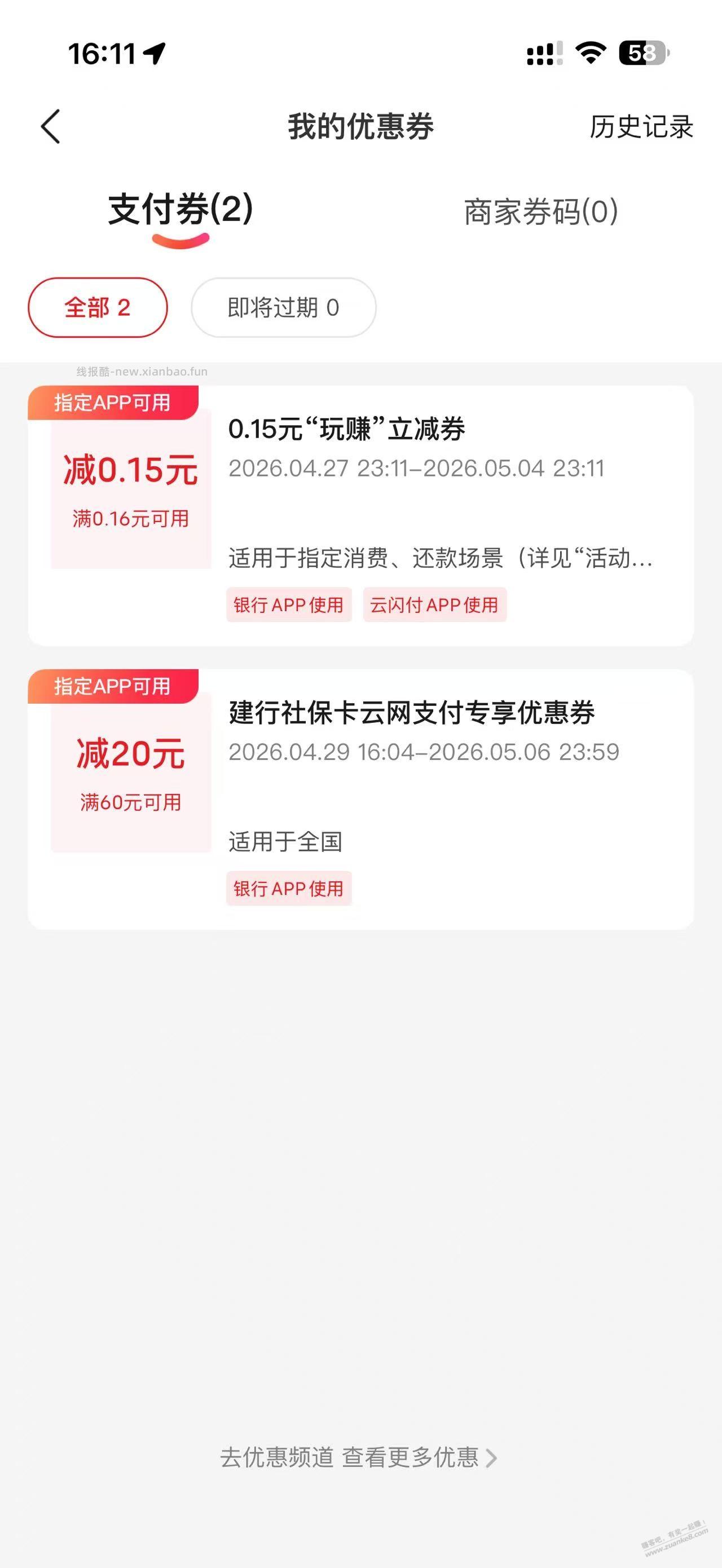Tap the 减20元 满60元可用 amount block
722x1568 pixels.
tap(130, 773)
